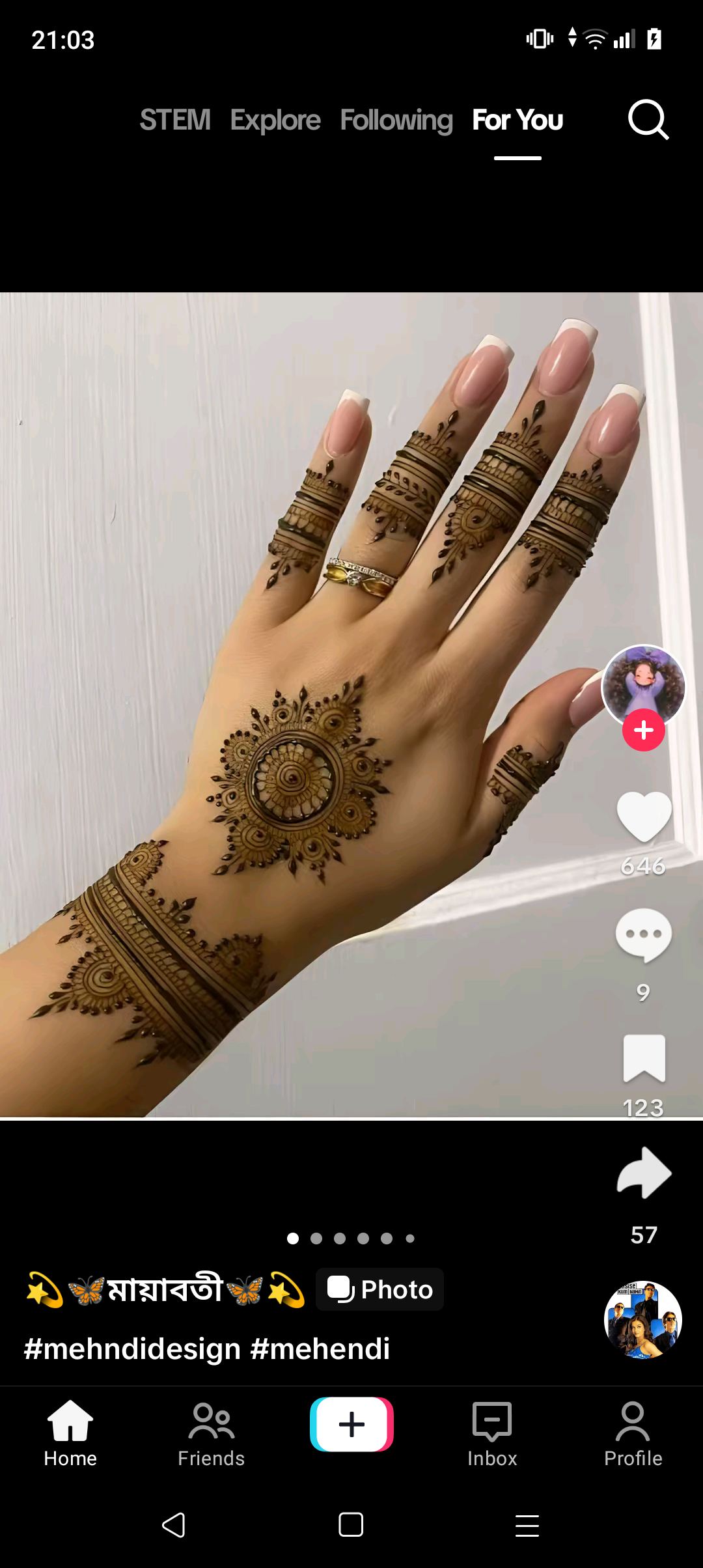Switch to the Following tab
Image resolution: width=703 pixels, height=1568 pixels.
point(396,120)
